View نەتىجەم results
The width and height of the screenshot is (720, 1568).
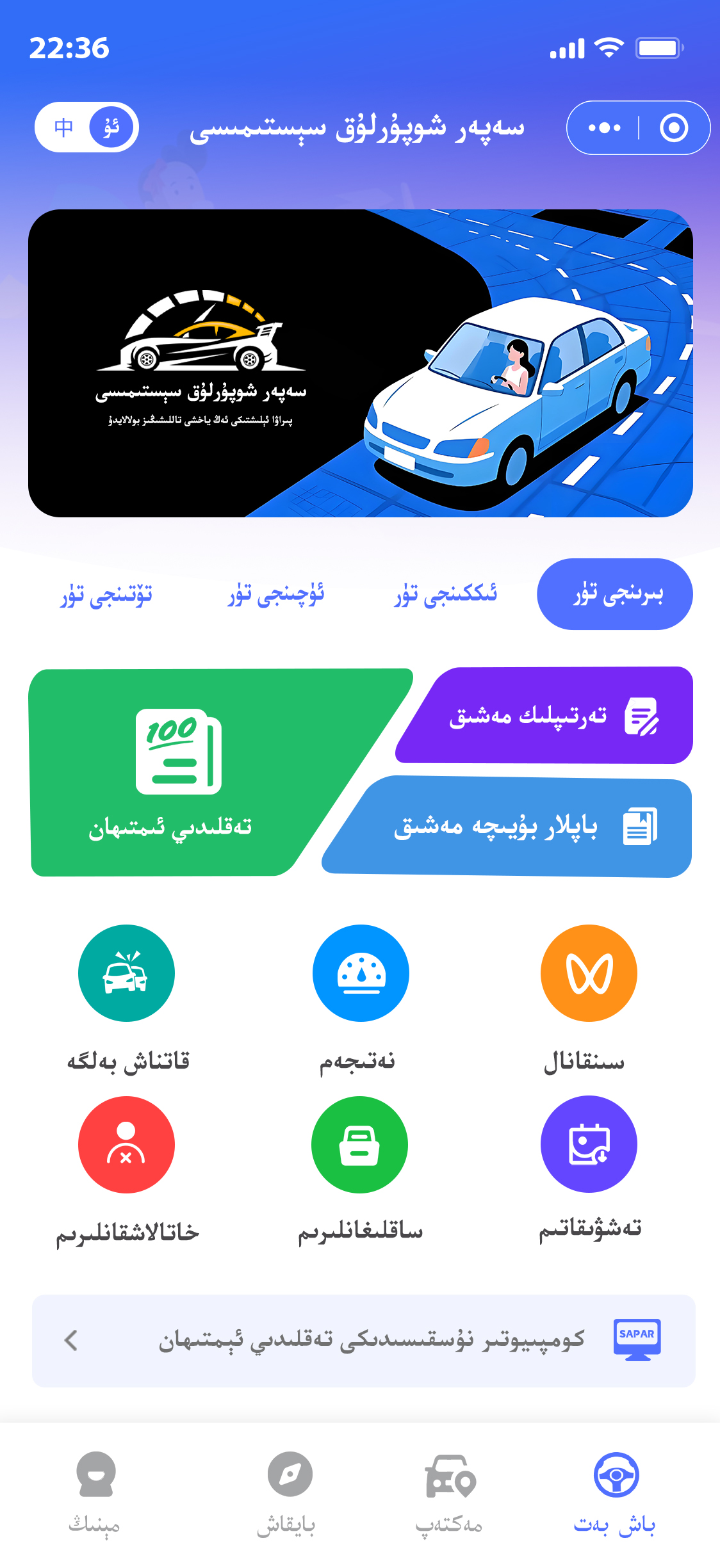(x=361, y=973)
